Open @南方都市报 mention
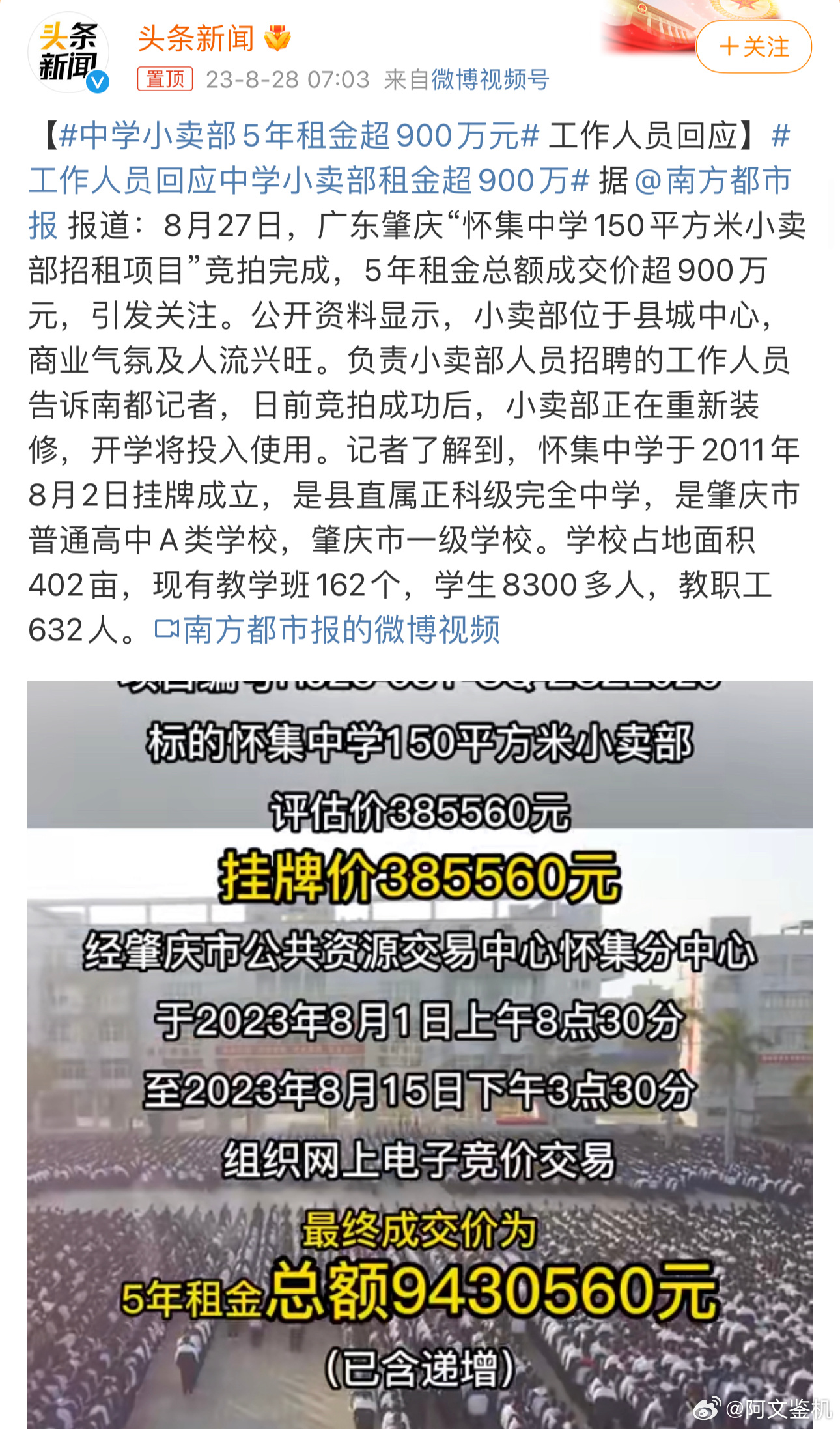The height and width of the screenshot is (1429, 840). tap(712, 181)
